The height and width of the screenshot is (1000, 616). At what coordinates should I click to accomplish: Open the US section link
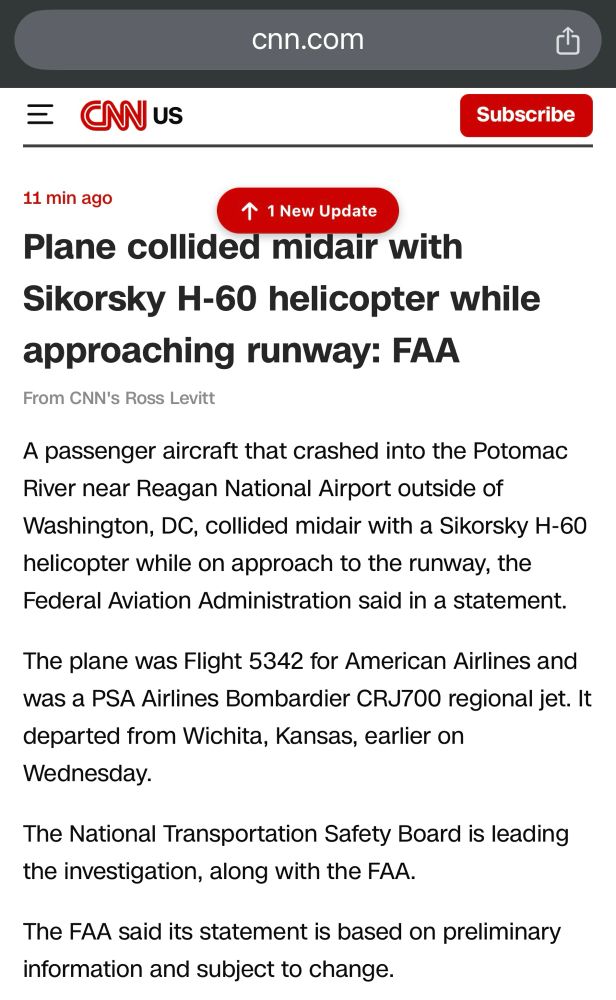168,116
